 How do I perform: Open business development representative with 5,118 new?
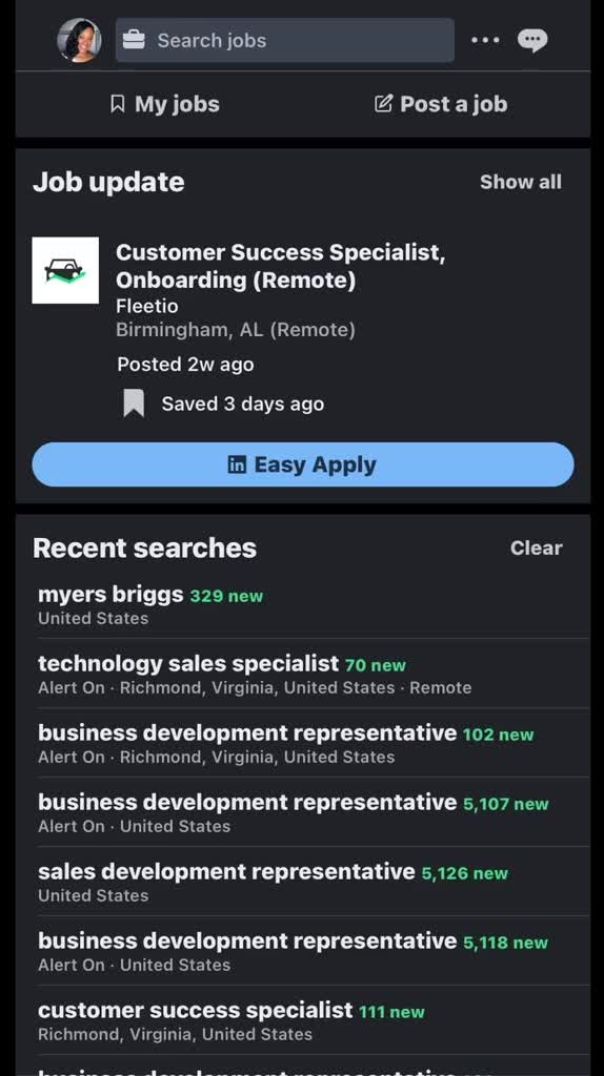(x=303, y=951)
